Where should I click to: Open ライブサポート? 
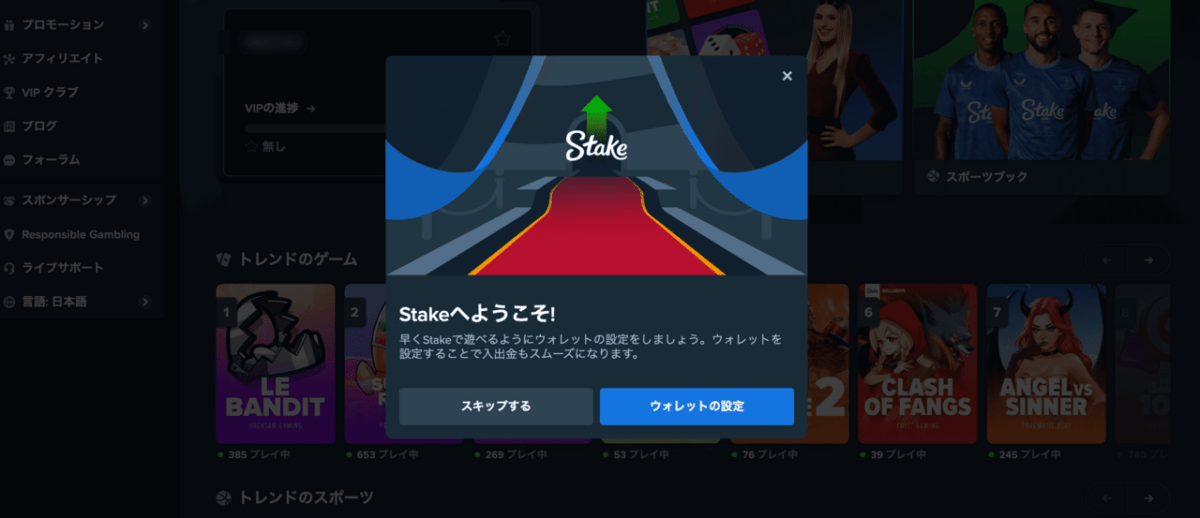click(x=62, y=268)
